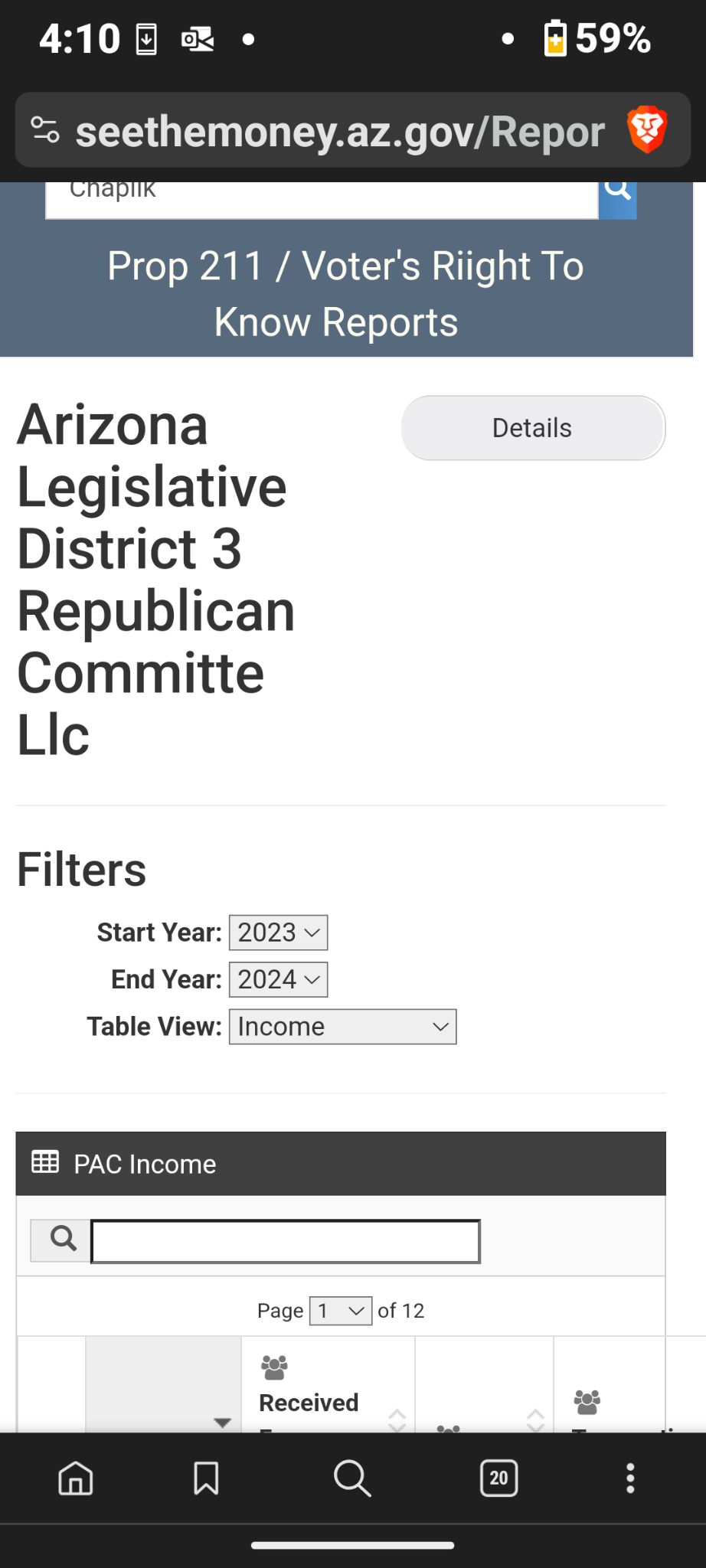Open the browser search from bottom bar
Screen dimensions: 706x1568
(352, 1478)
